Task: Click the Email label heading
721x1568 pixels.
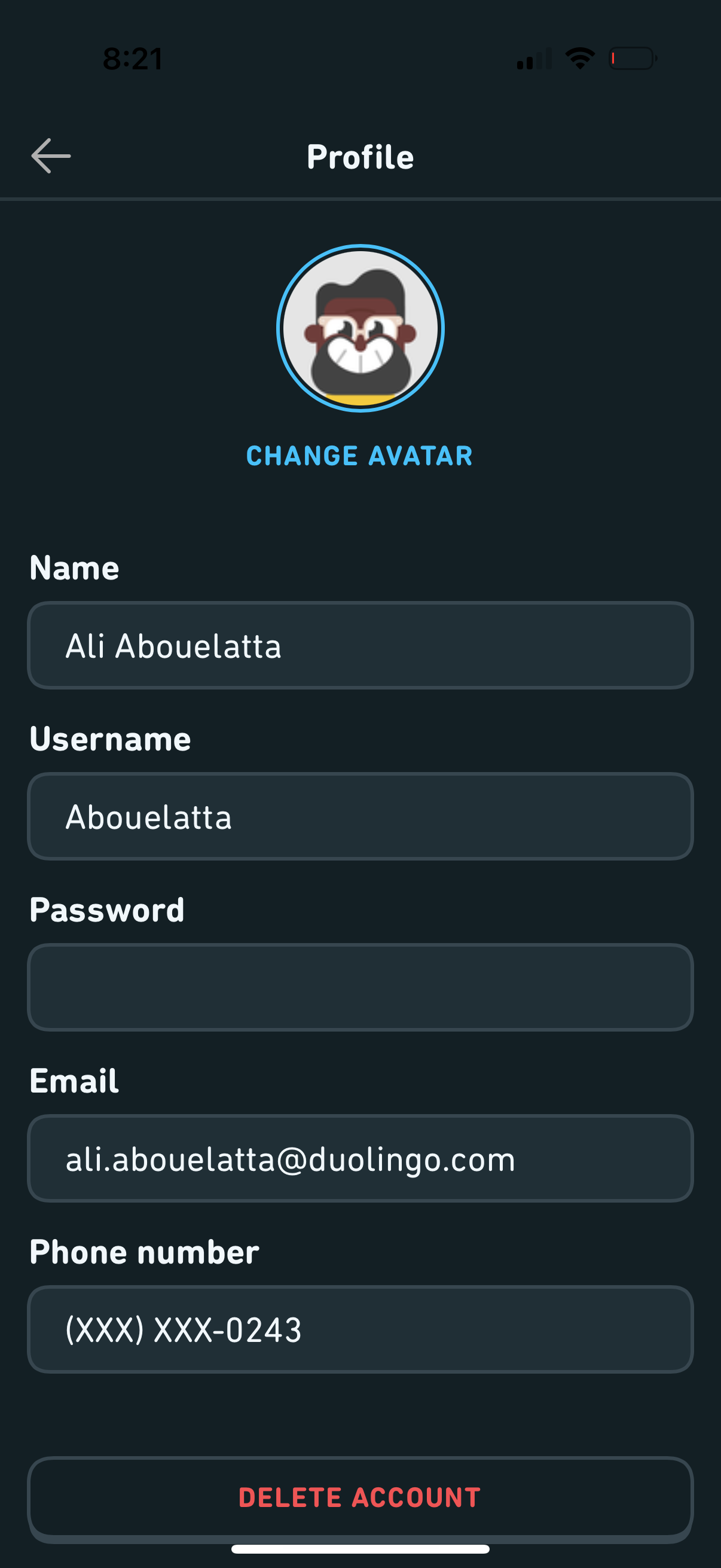Action: click(x=74, y=1081)
